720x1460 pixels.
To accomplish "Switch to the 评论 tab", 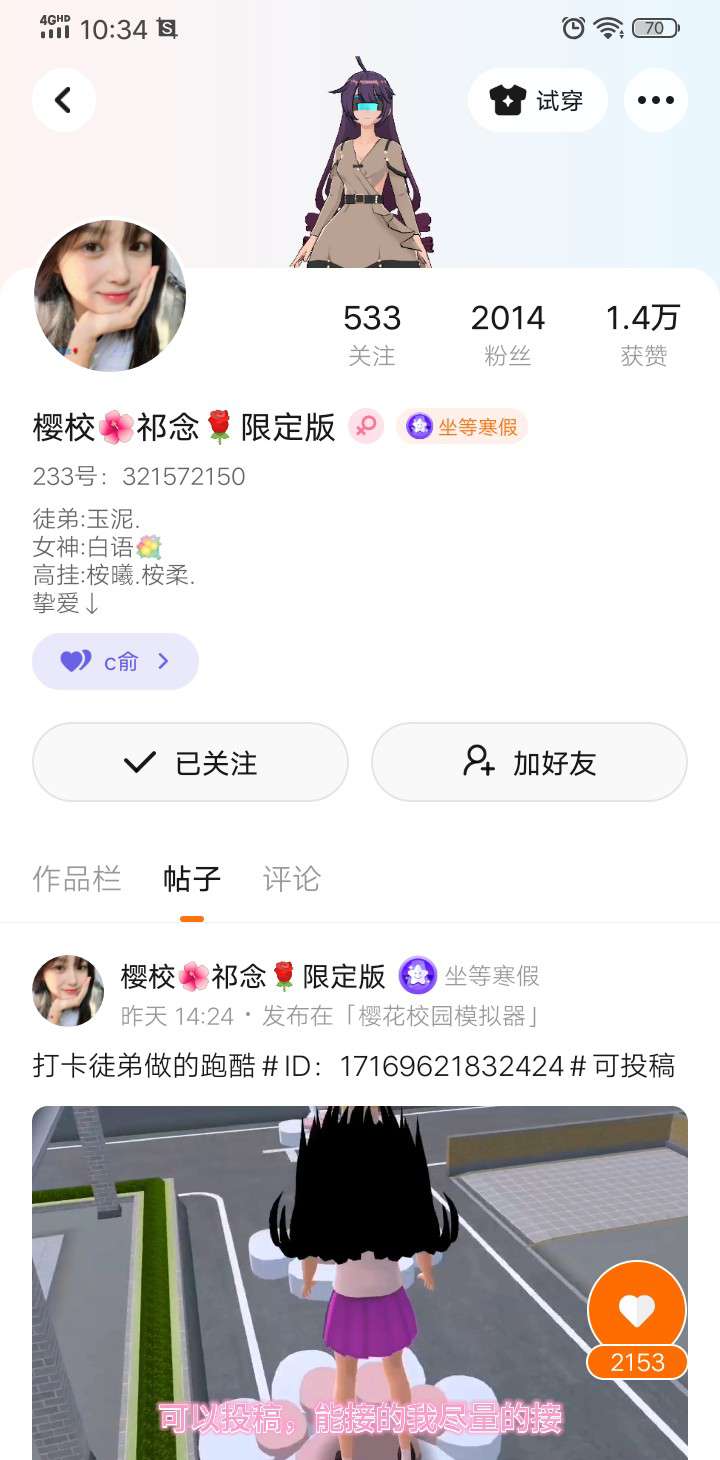I will [292, 879].
